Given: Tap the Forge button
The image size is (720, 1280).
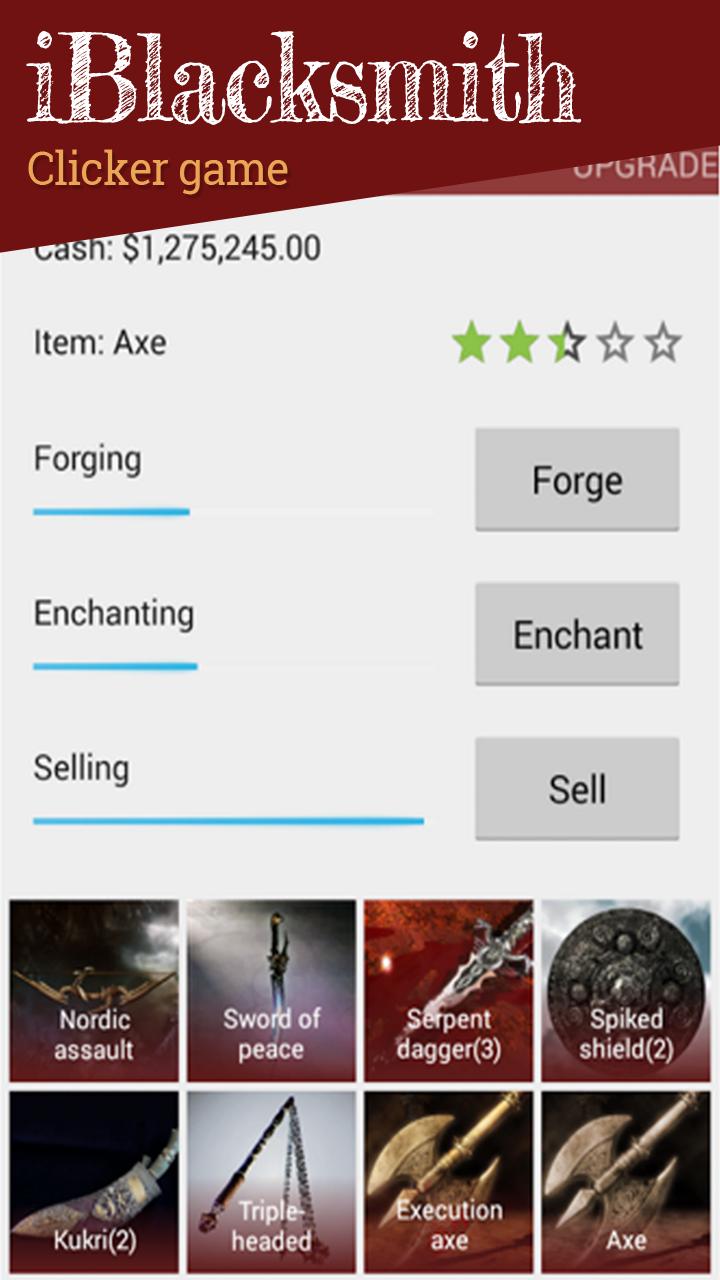Looking at the screenshot, I should point(577,480).
